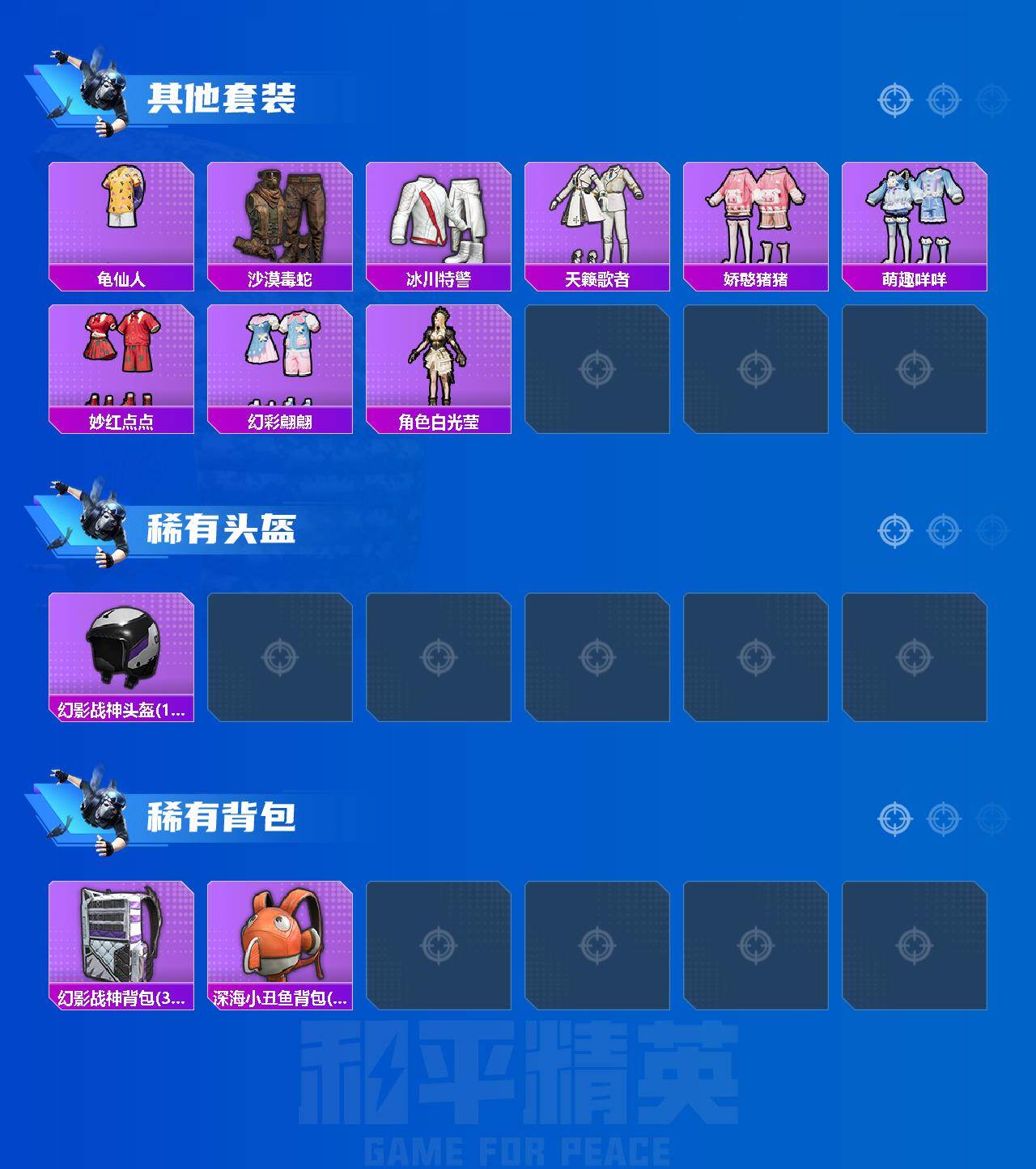Click the leftmost crosshair icon near 稀有背包
This screenshot has height=1169, width=1036.
point(894,819)
